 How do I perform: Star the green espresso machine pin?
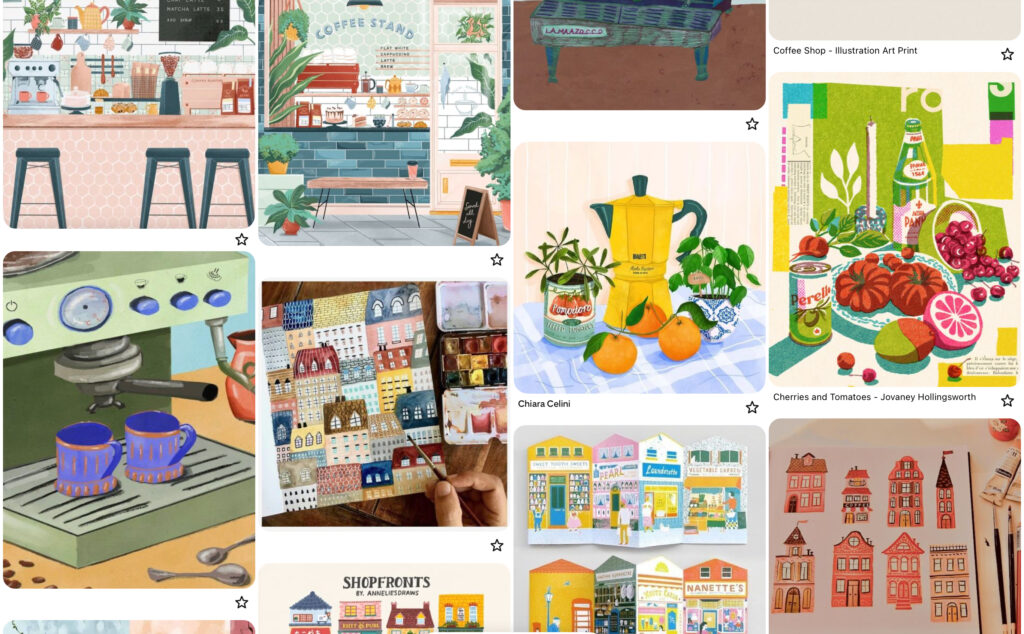tap(241, 602)
